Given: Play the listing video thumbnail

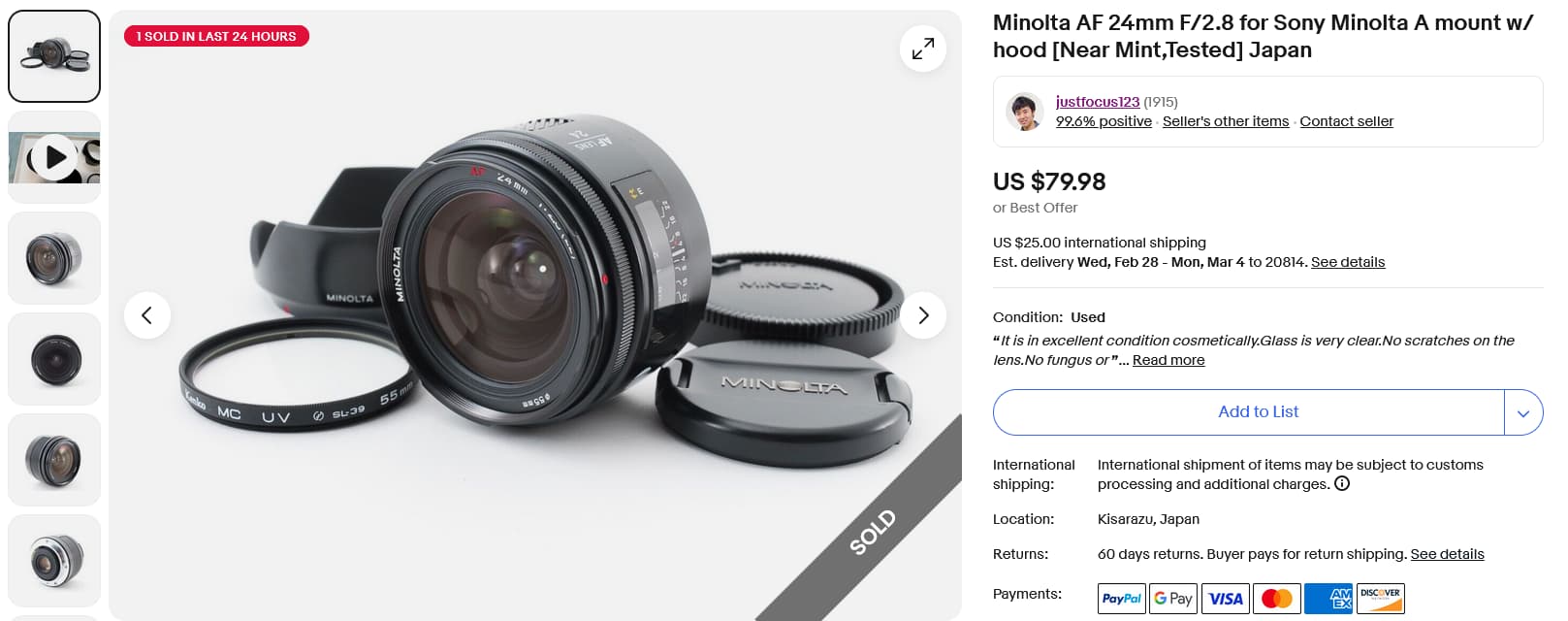Looking at the screenshot, I should tap(54, 157).
